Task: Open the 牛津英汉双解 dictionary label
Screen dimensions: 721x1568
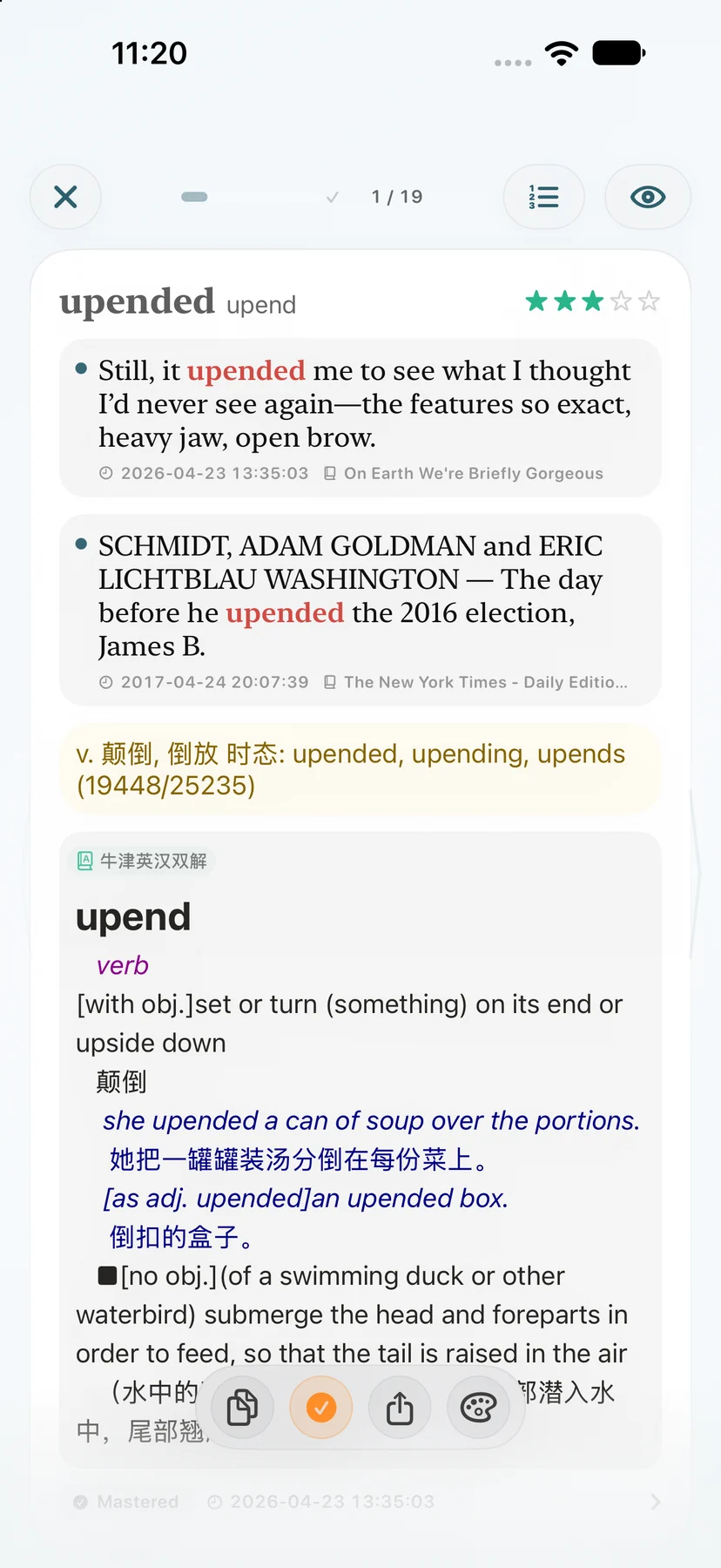Action: point(143,861)
